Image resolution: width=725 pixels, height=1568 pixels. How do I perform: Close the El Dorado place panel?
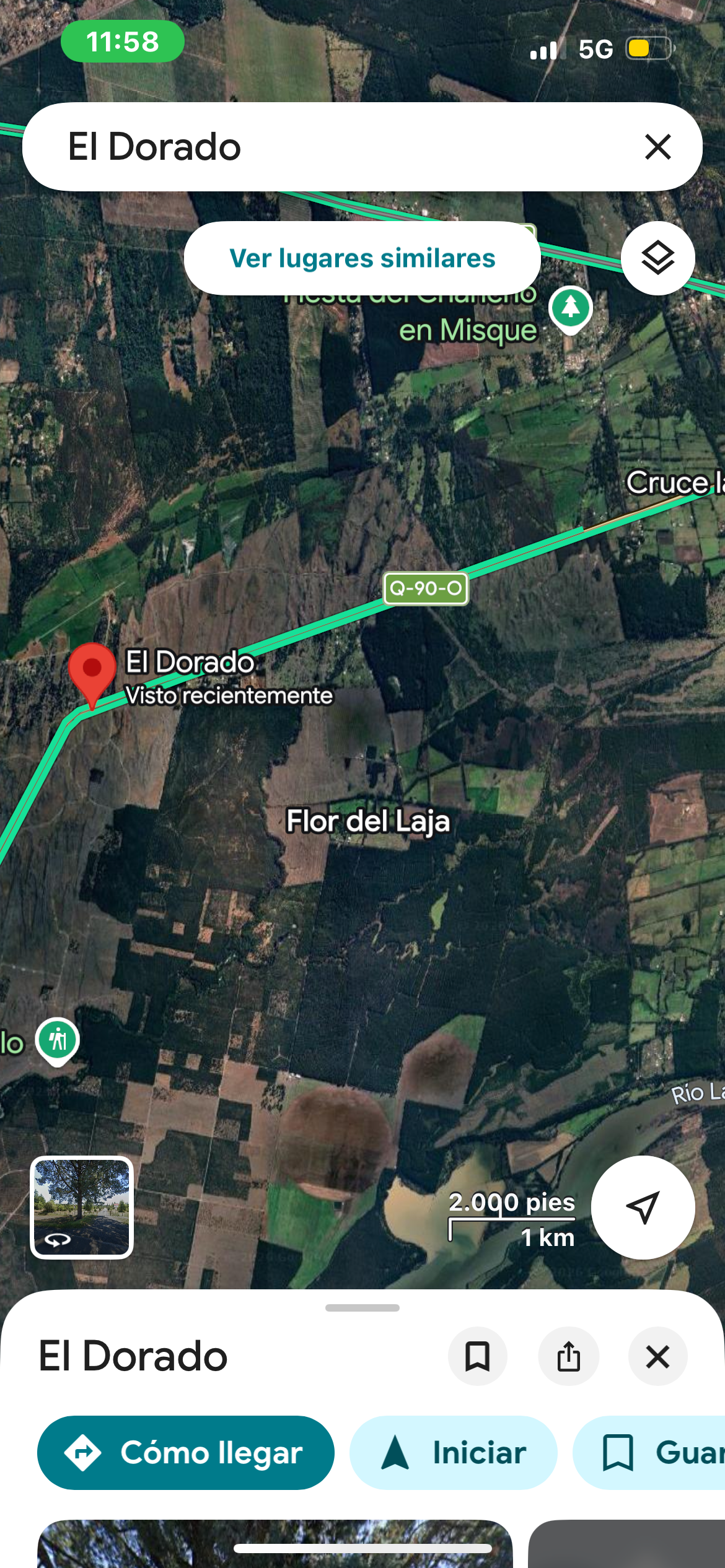point(657,1356)
